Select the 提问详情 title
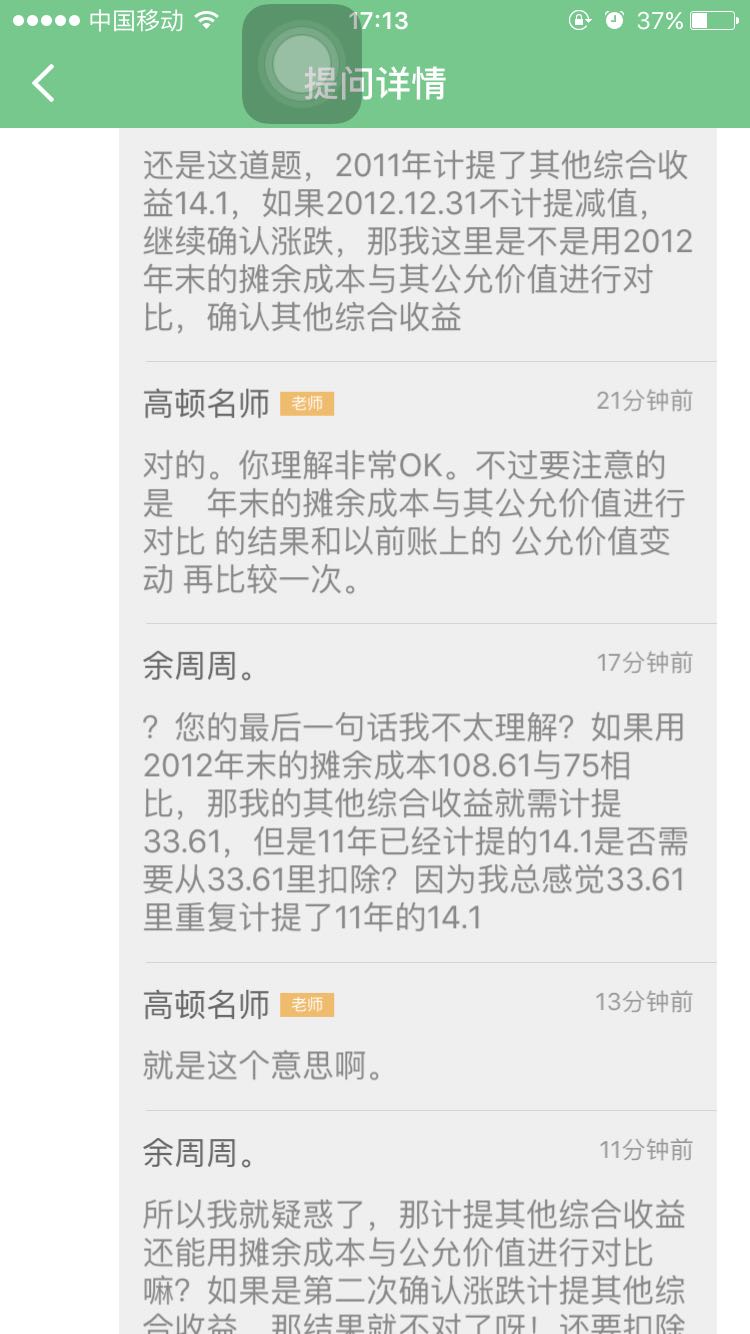This screenshot has width=750, height=1334. point(375,85)
